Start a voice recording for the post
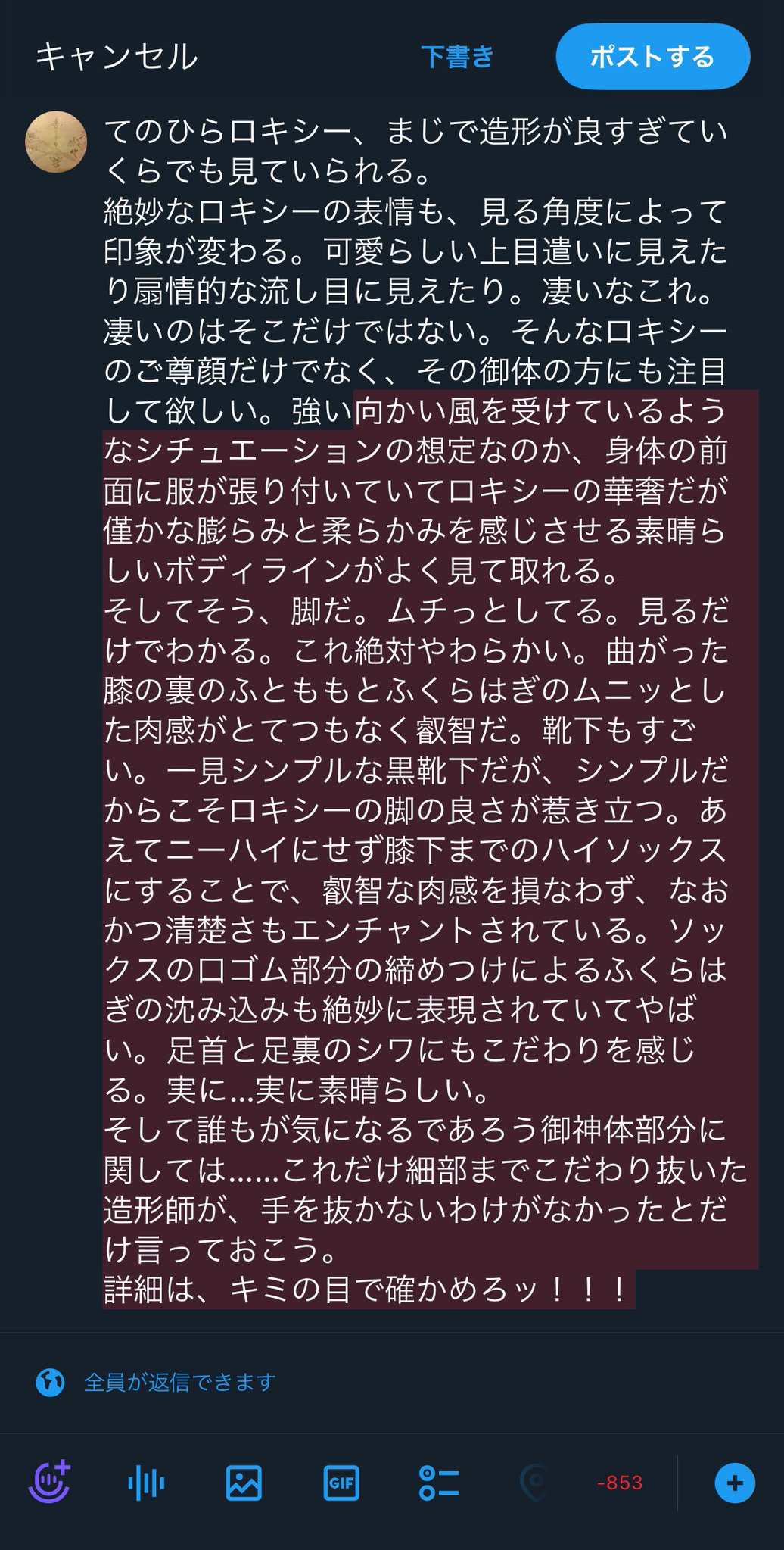The width and height of the screenshot is (784, 1550). pos(146,1482)
